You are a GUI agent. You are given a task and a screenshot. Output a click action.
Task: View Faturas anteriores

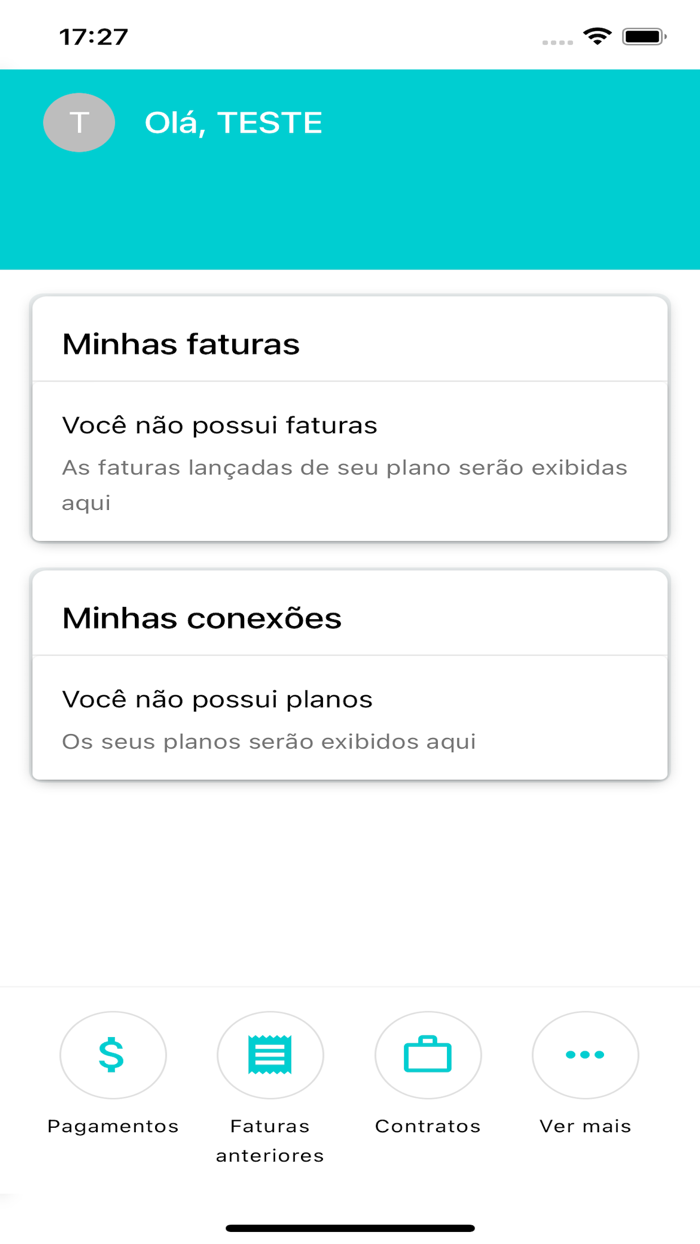270,1055
